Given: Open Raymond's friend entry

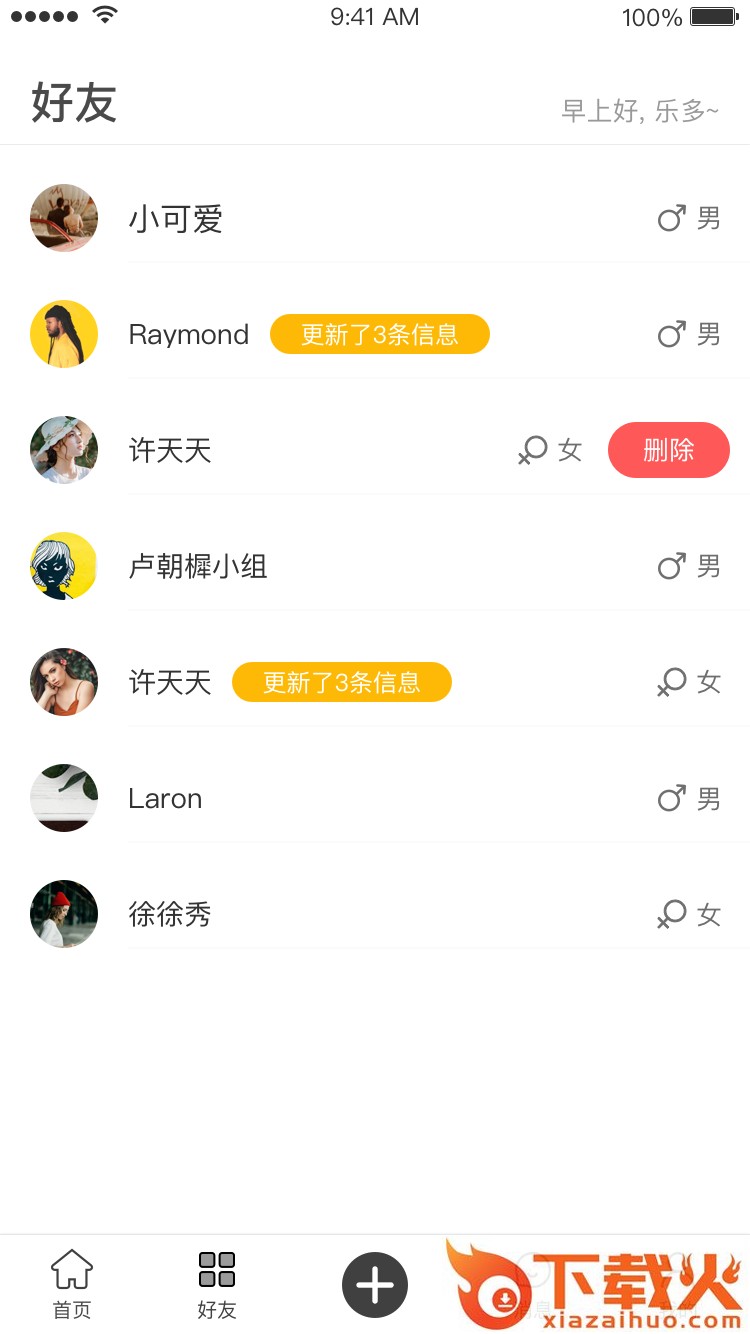Looking at the screenshot, I should coord(188,335).
